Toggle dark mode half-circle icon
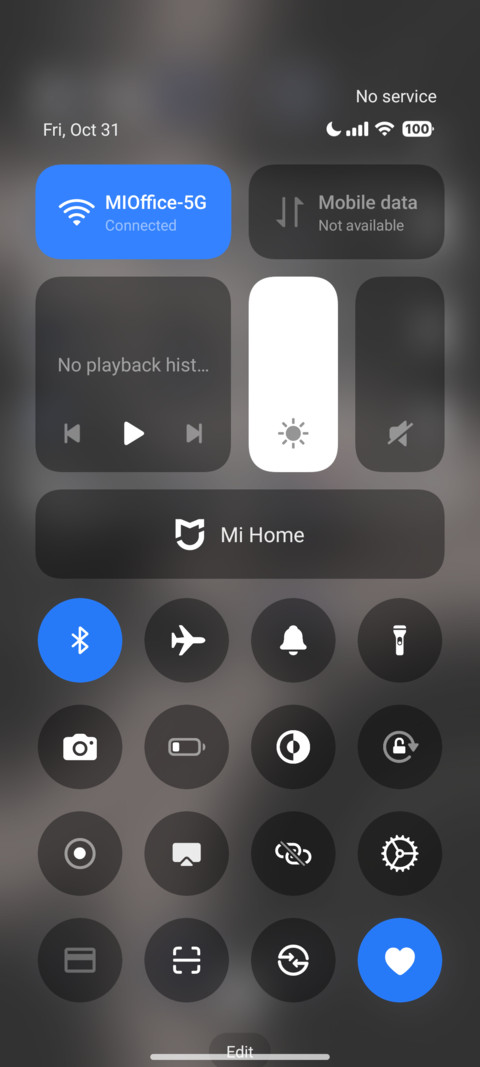 point(293,747)
